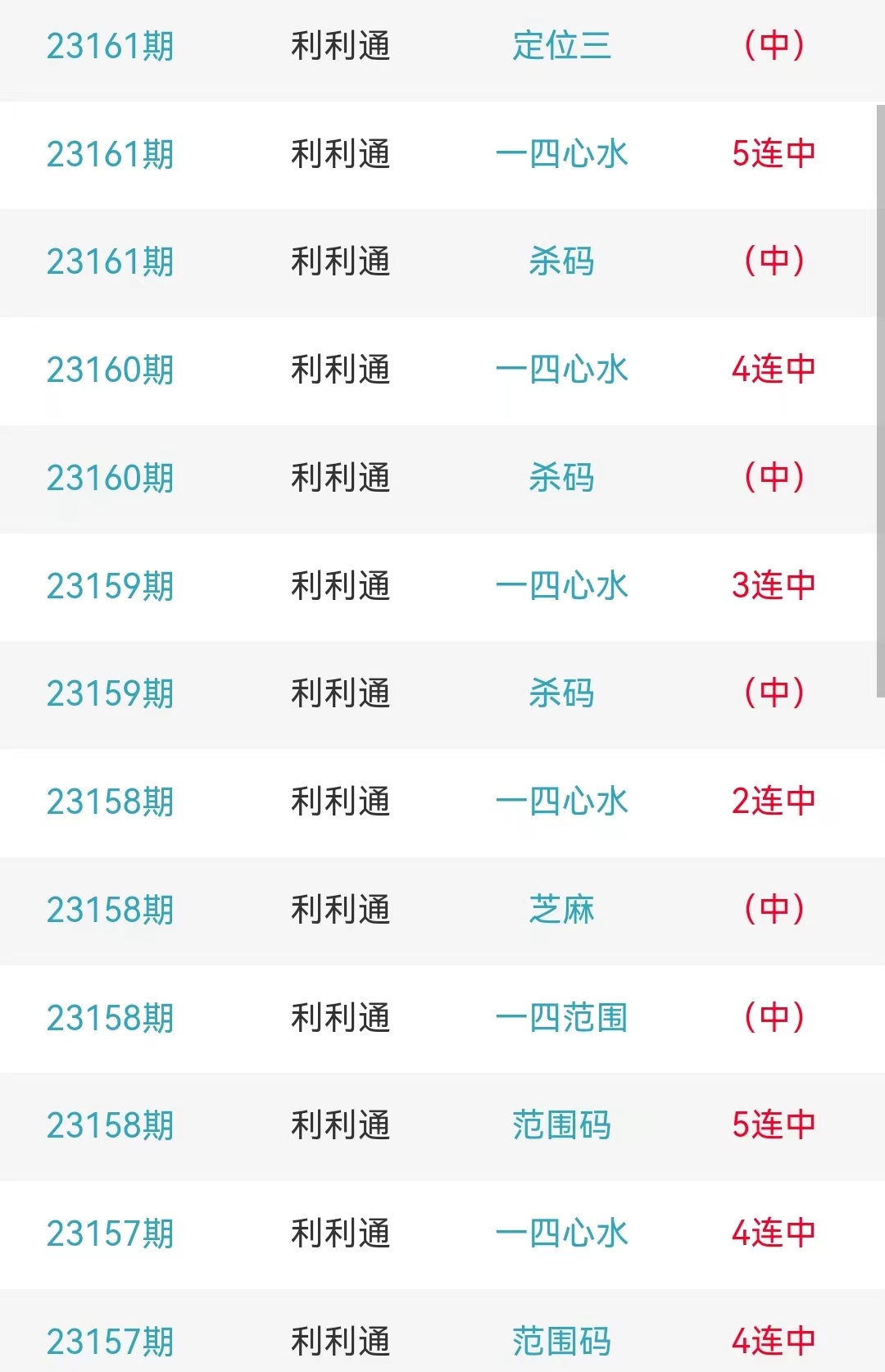This screenshot has width=885, height=1372.
Task: Tap the 23160期 杀码 entry
Action: (x=561, y=478)
